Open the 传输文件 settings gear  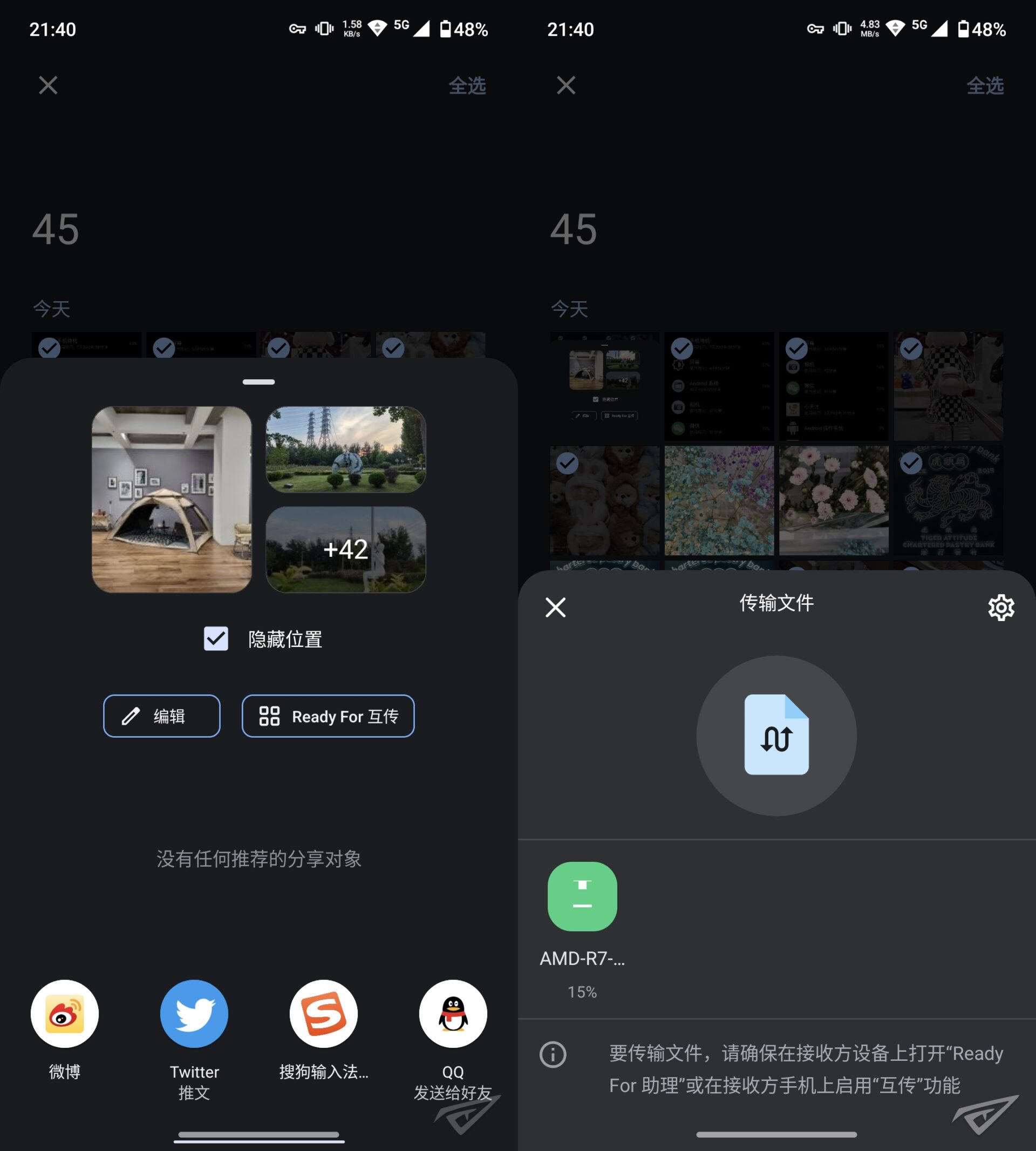coord(1001,608)
